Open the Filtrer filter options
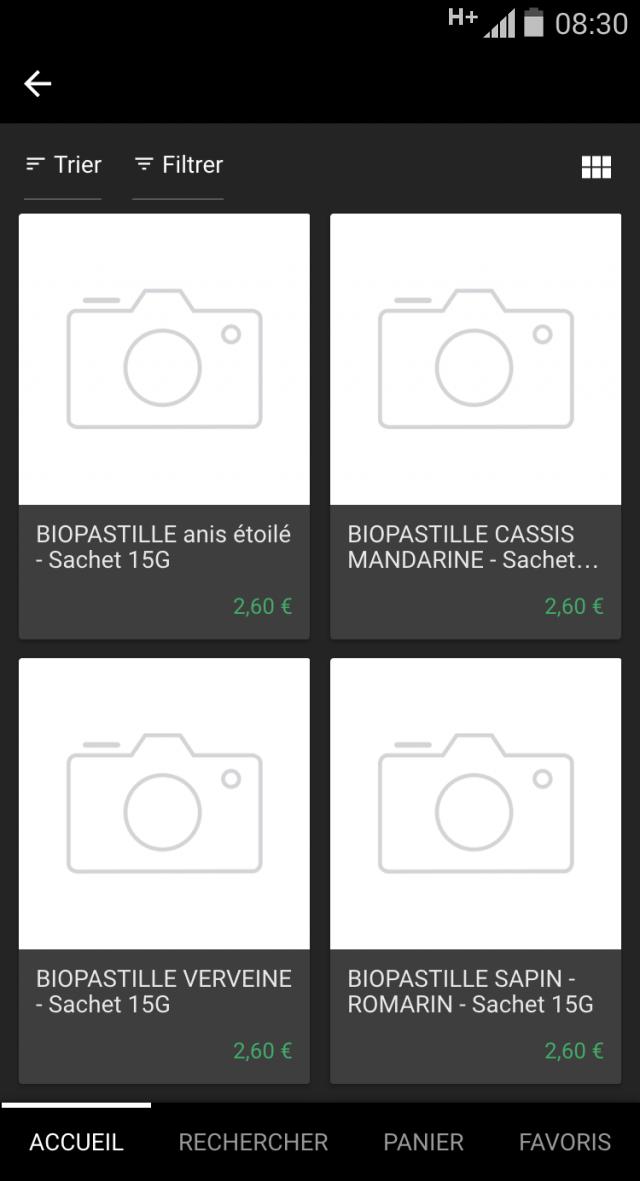Screen dimensions: 640x1181 click(x=178, y=165)
